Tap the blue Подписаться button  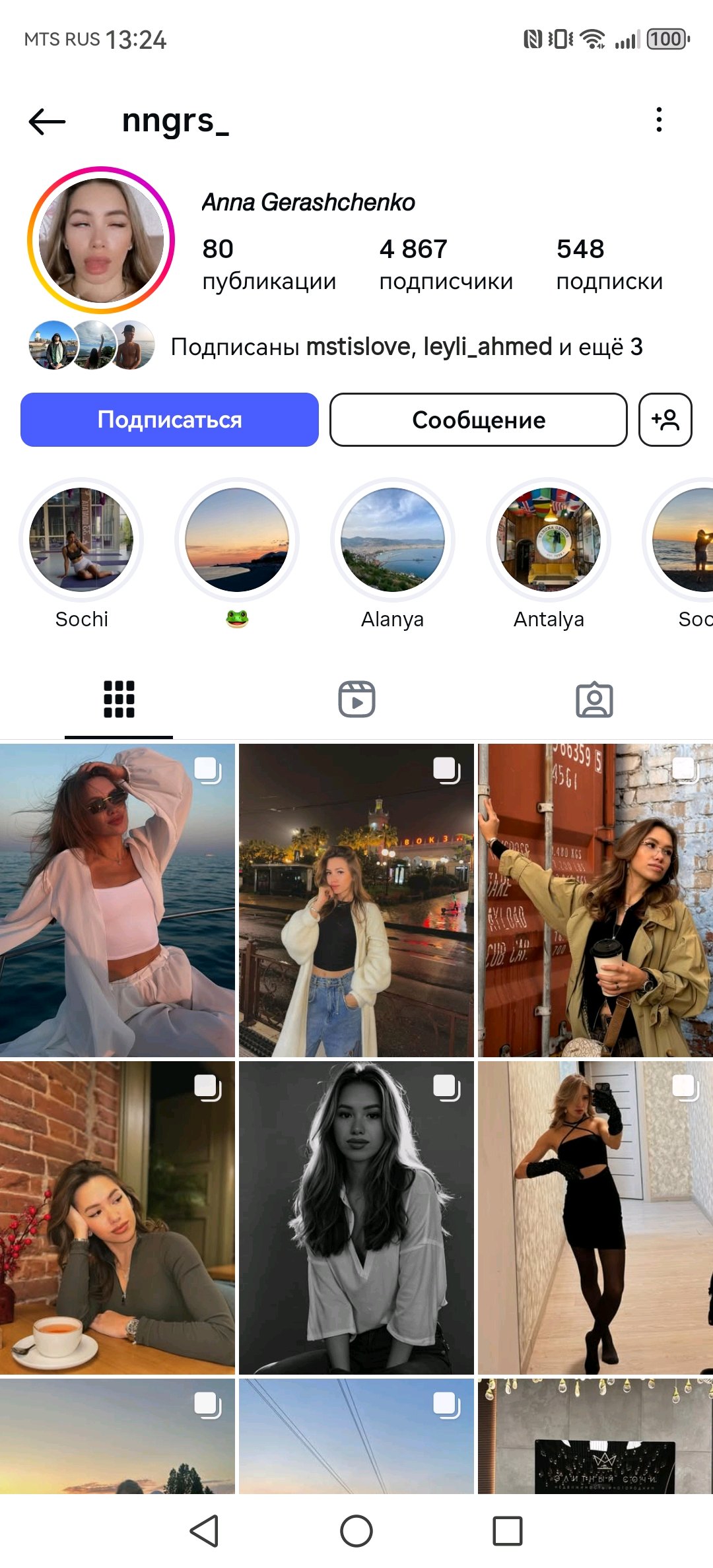(x=170, y=420)
